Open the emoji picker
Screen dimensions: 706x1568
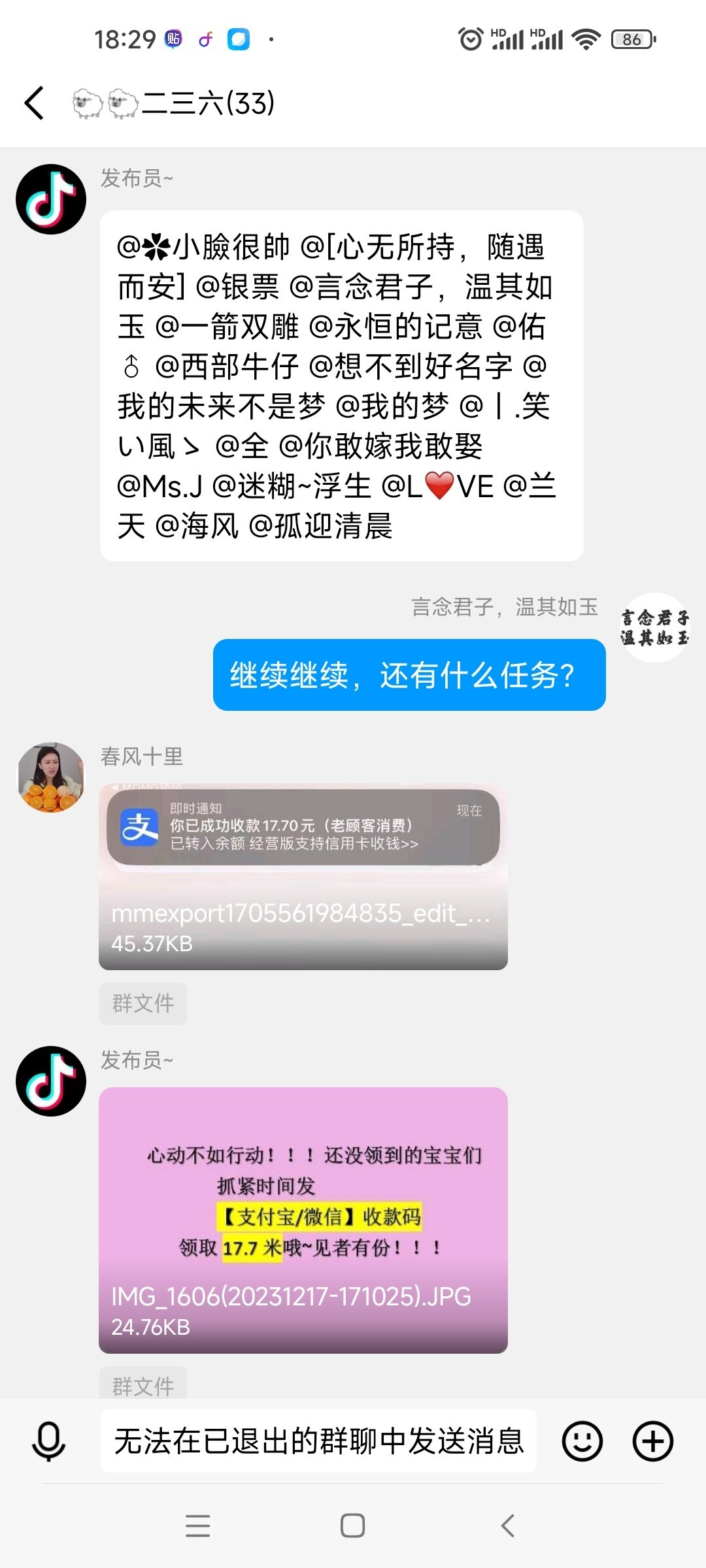(582, 1441)
